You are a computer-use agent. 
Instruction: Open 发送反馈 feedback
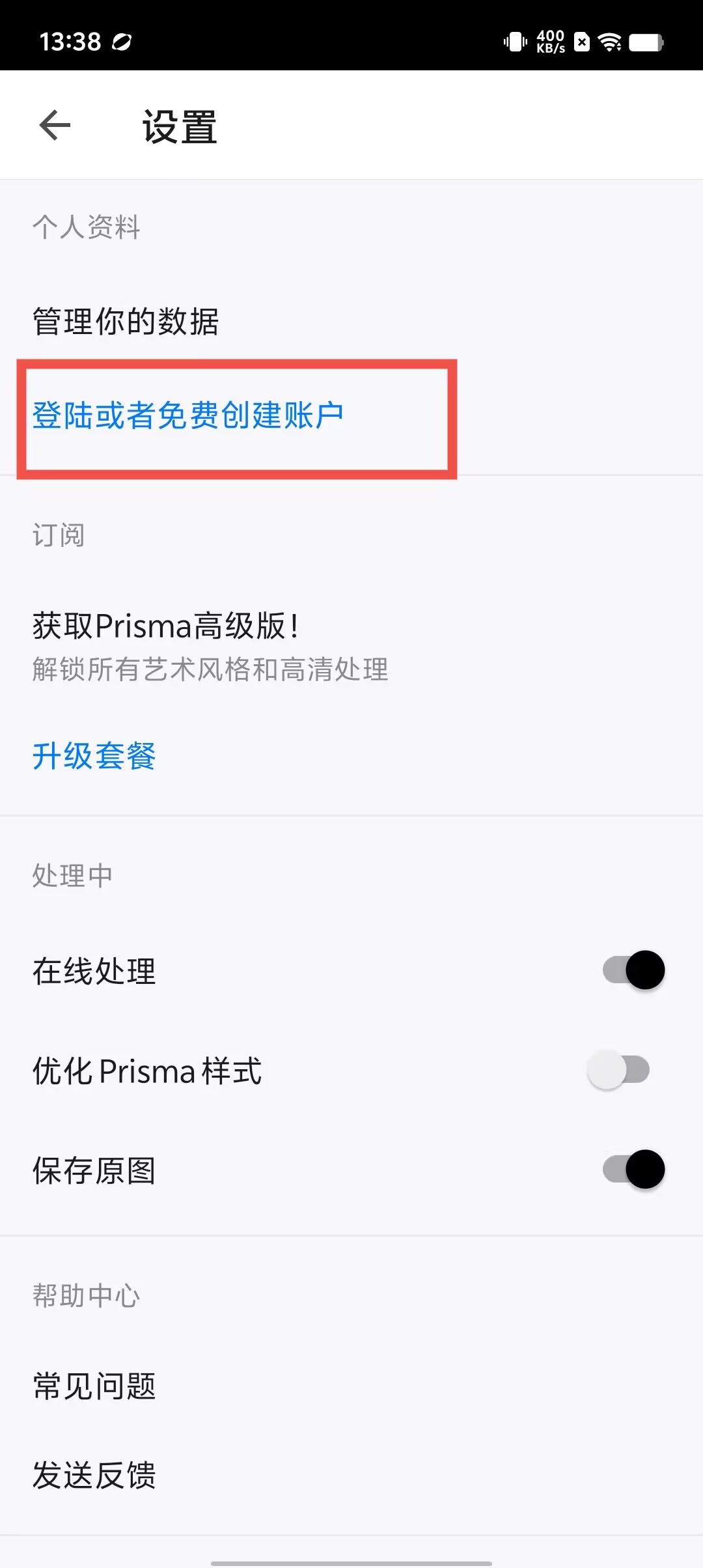pos(94,1476)
